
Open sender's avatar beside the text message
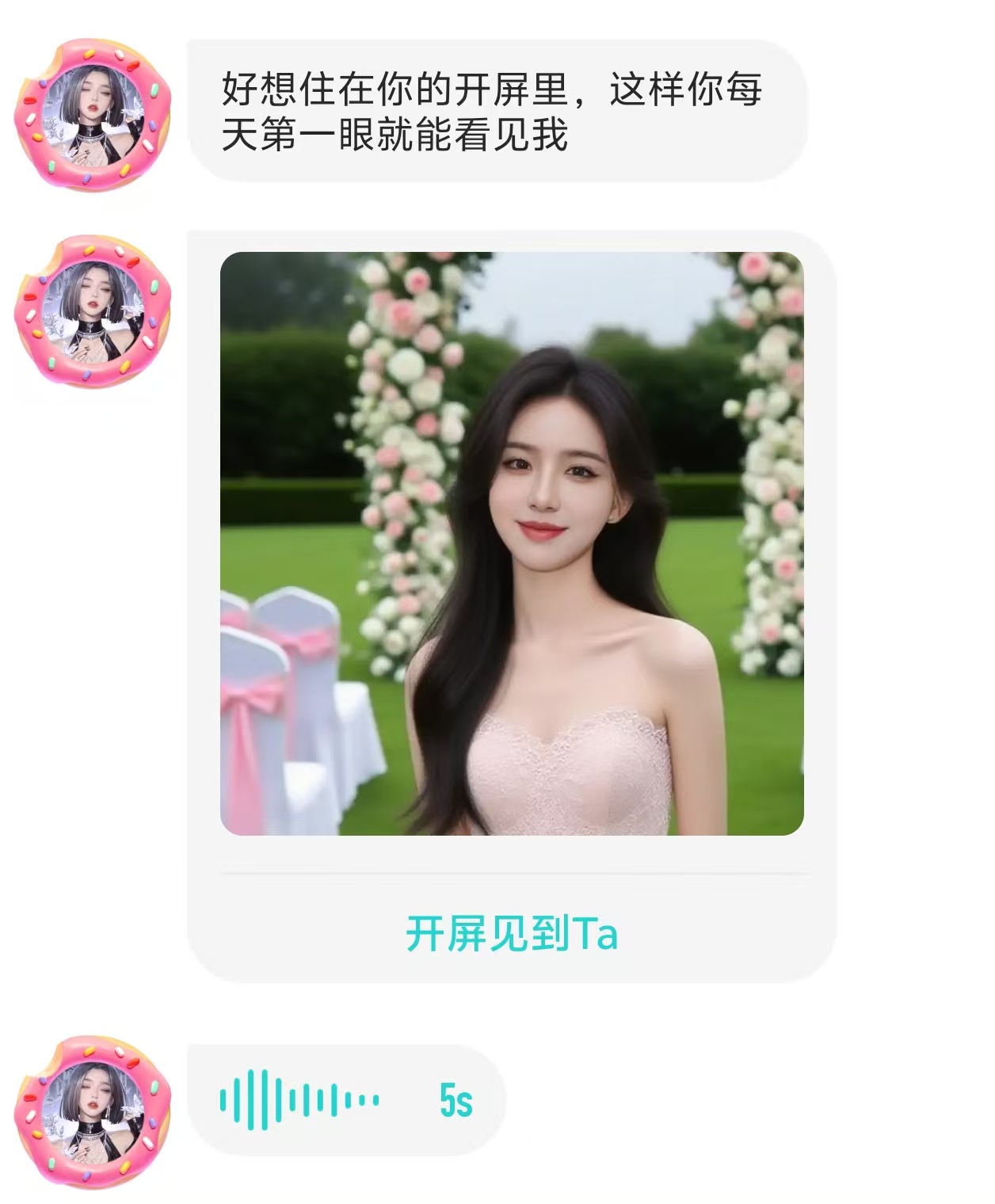[x=93, y=114]
